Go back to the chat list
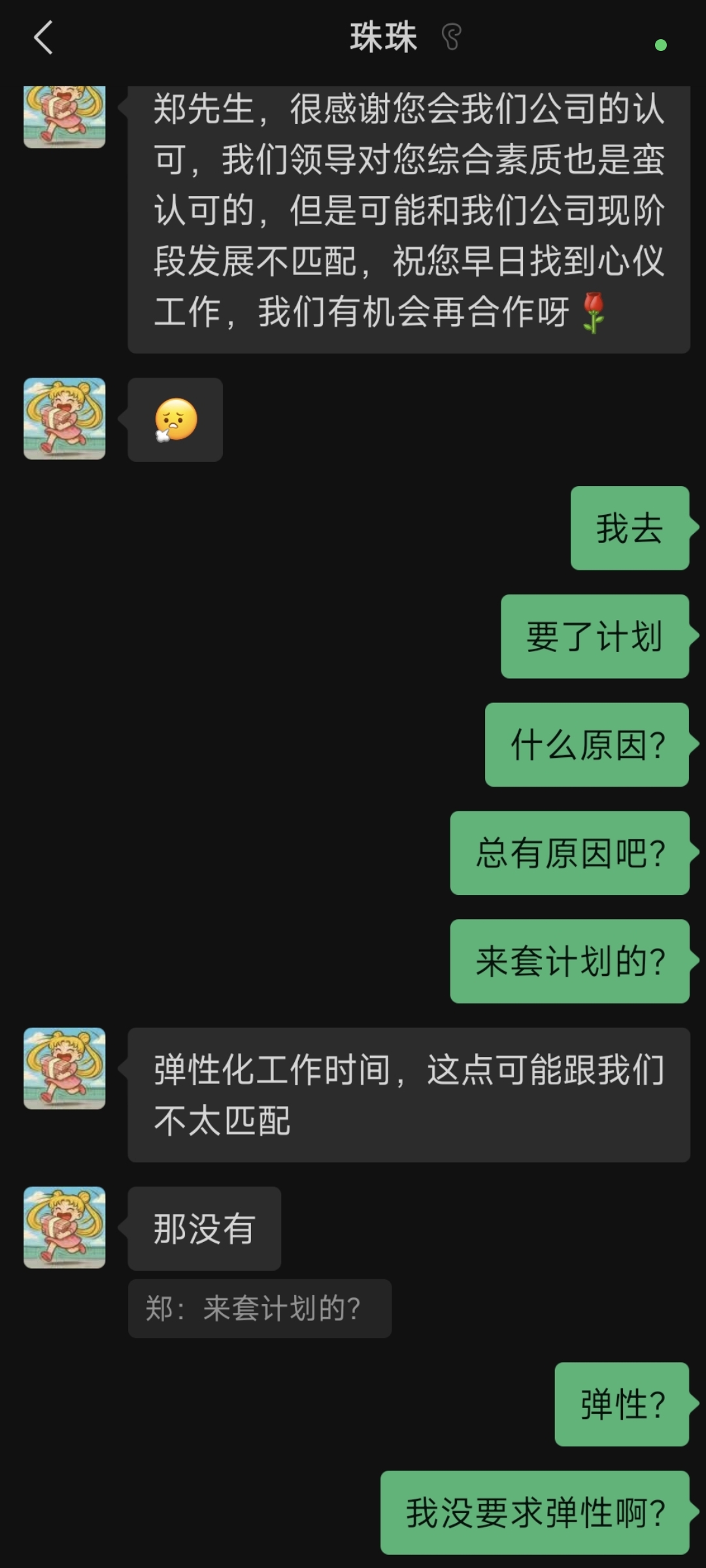 tap(43, 37)
